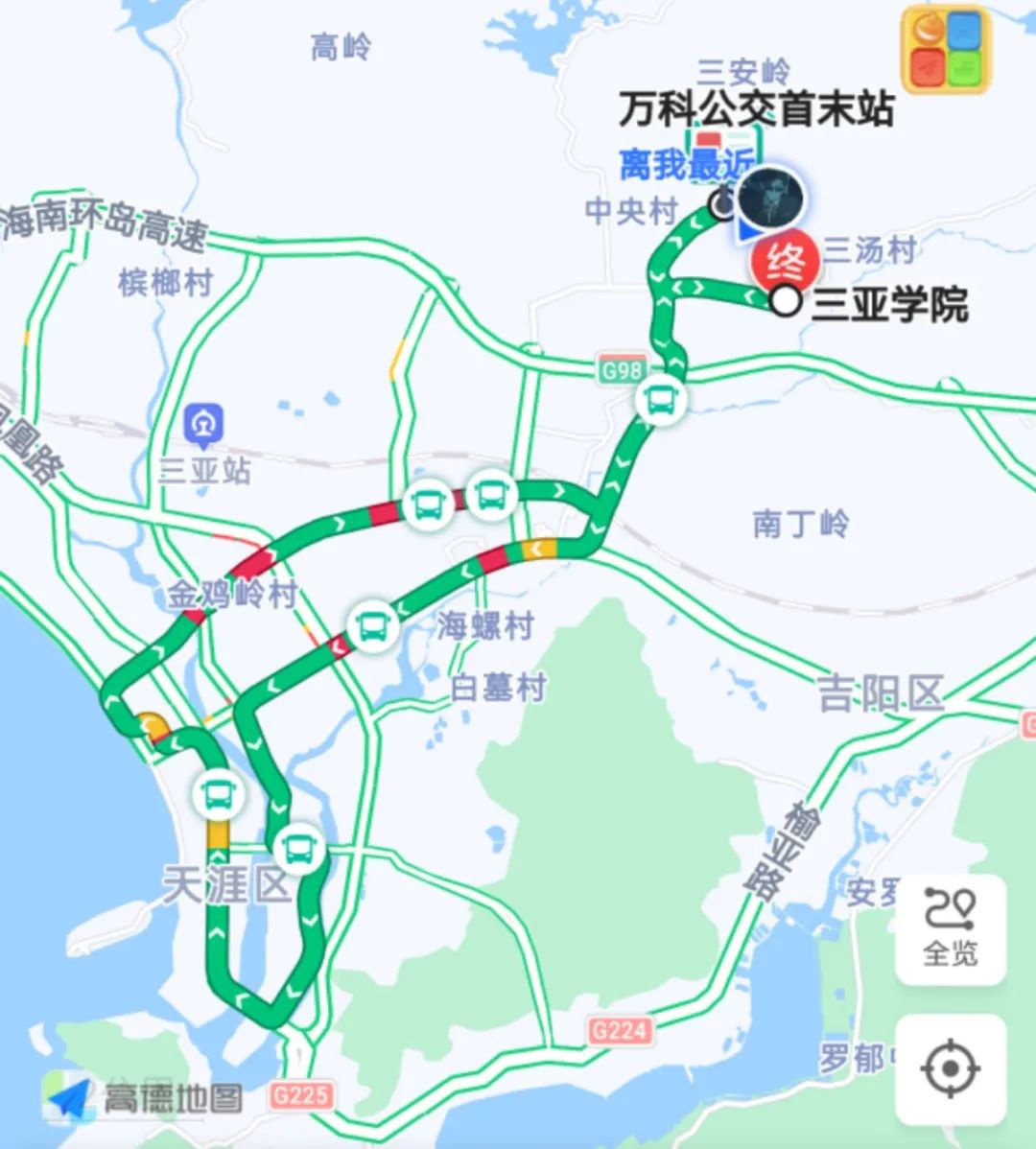Open the bus stop marker beside G98
Viewport: 1036px width, 1149px height.
pos(661,400)
